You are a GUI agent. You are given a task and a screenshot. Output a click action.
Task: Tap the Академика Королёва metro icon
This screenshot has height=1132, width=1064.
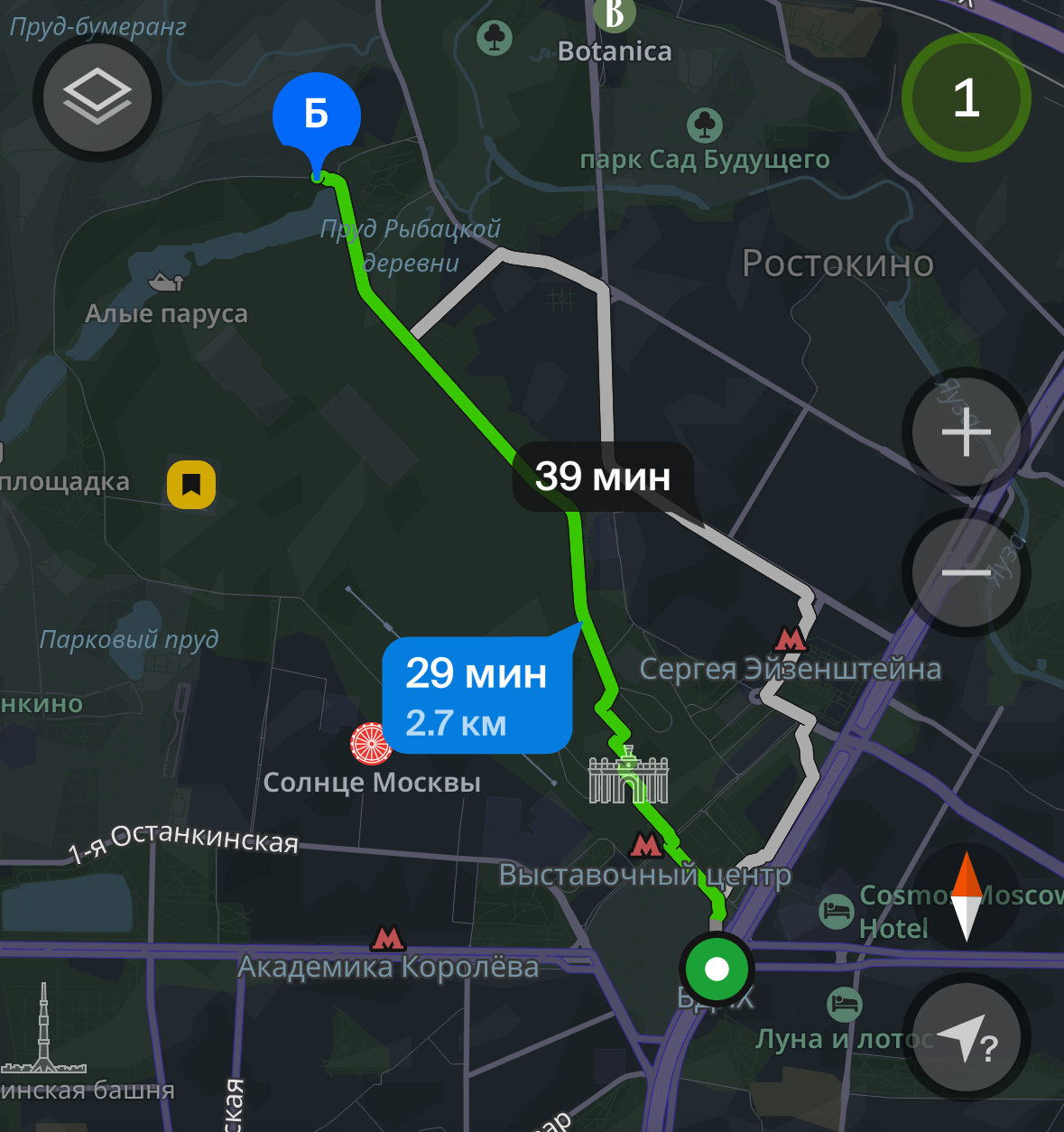[388, 939]
